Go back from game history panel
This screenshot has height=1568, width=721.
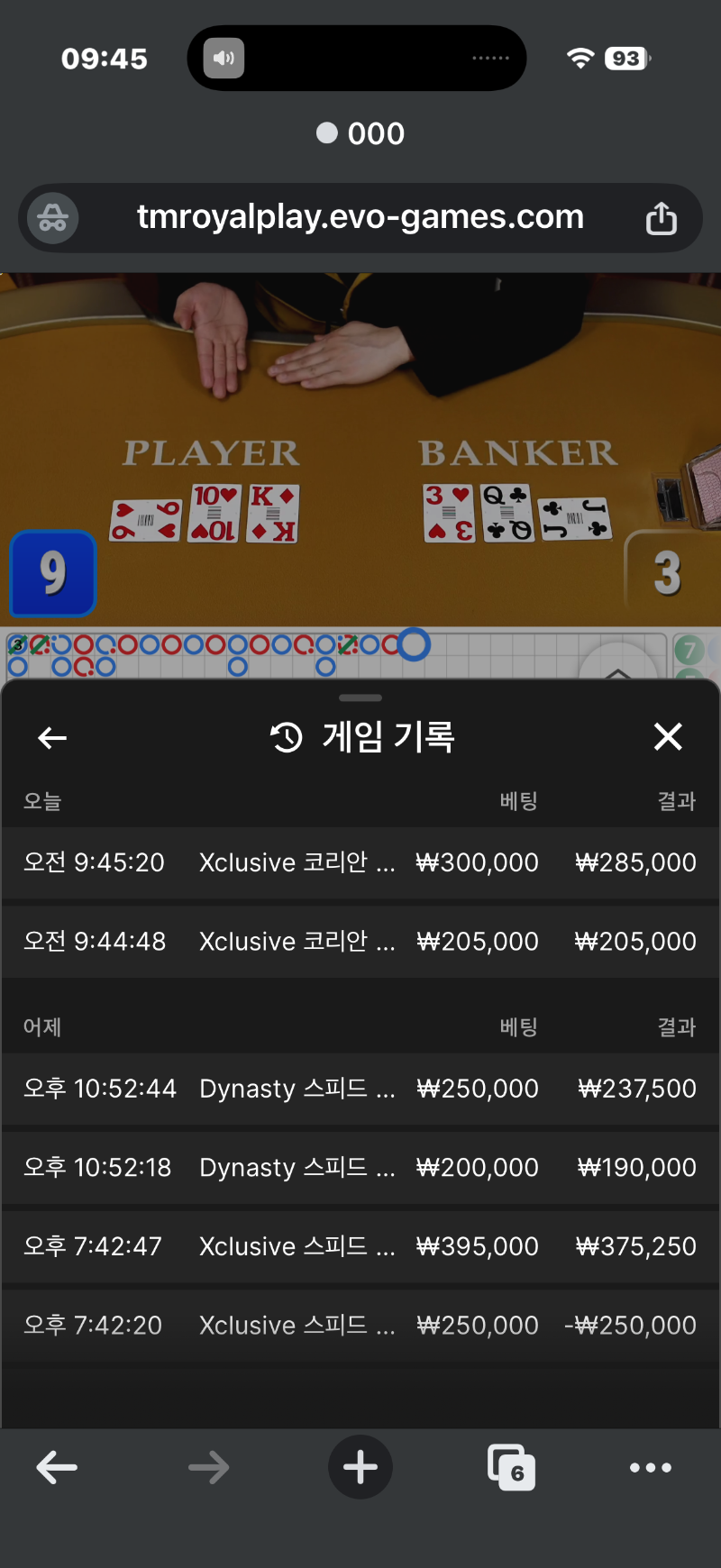52,738
